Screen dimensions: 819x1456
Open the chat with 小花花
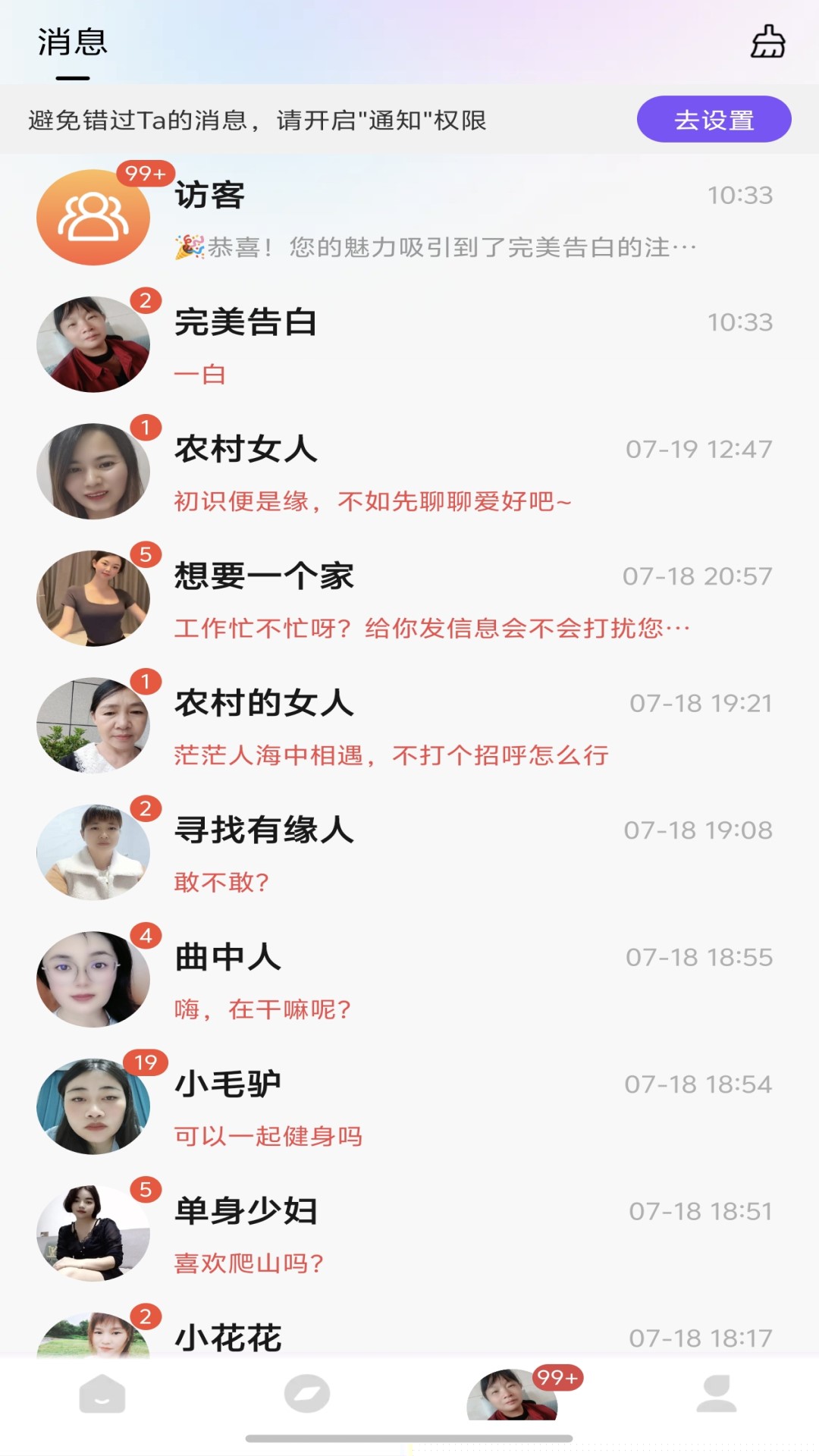(x=409, y=1338)
